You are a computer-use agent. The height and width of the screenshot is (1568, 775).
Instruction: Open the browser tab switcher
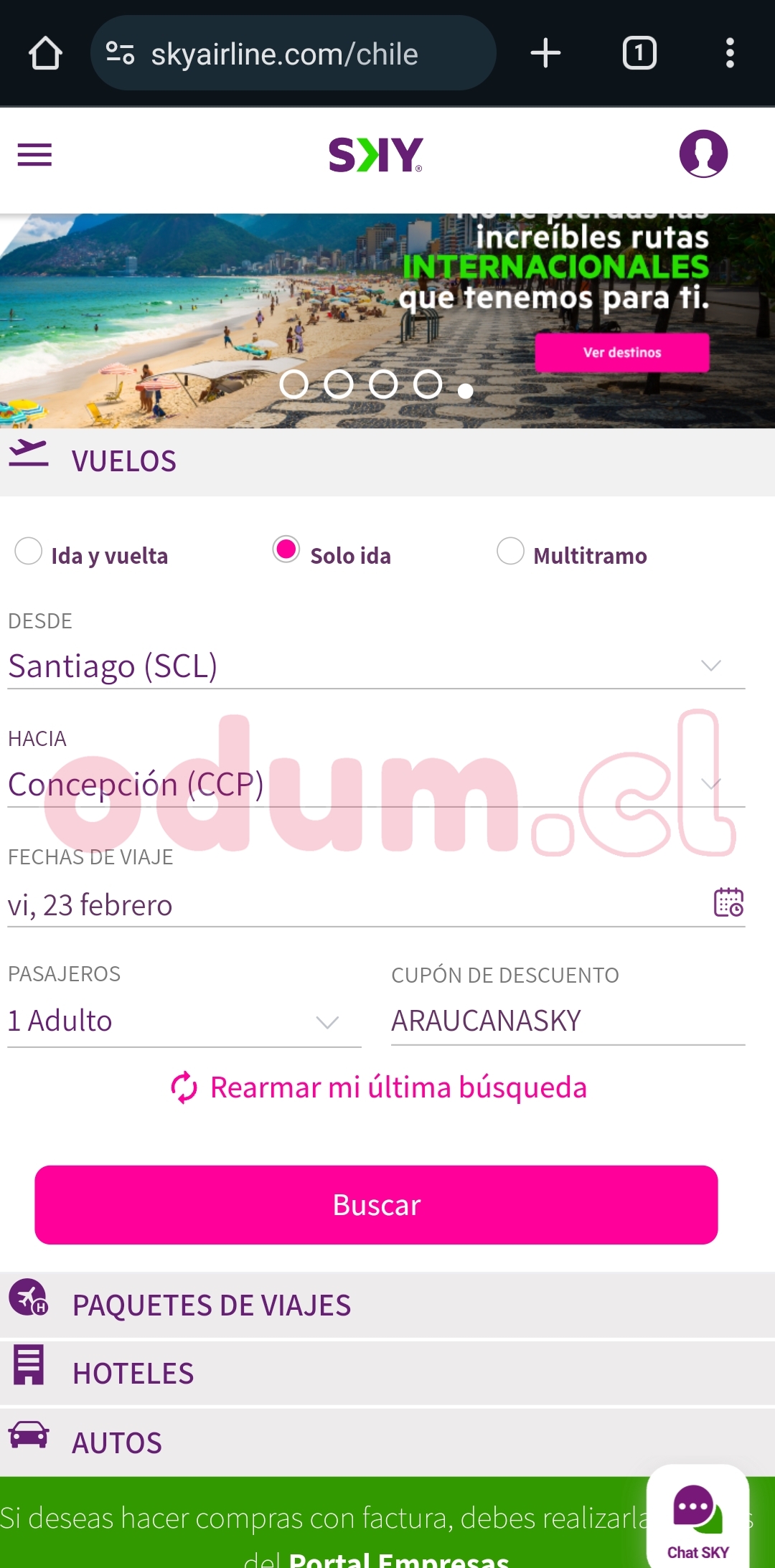point(639,53)
